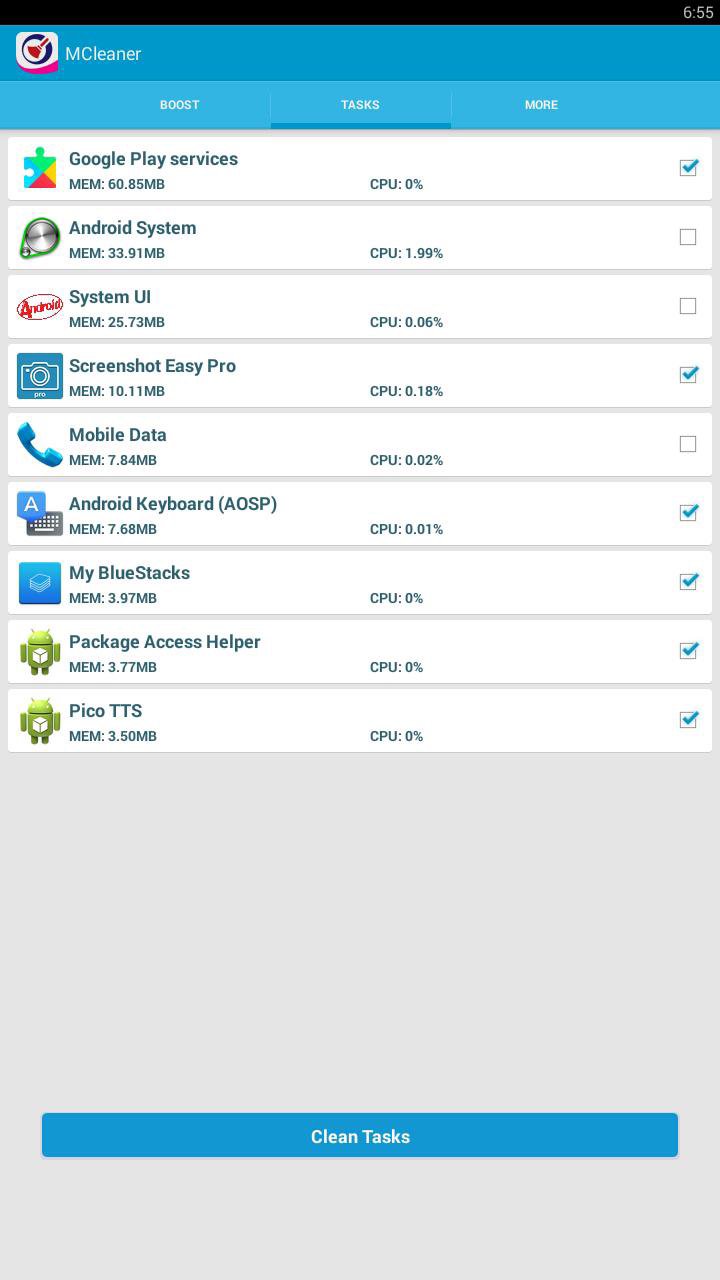Open the MORE tab
The image size is (720, 1280).
point(541,104)
